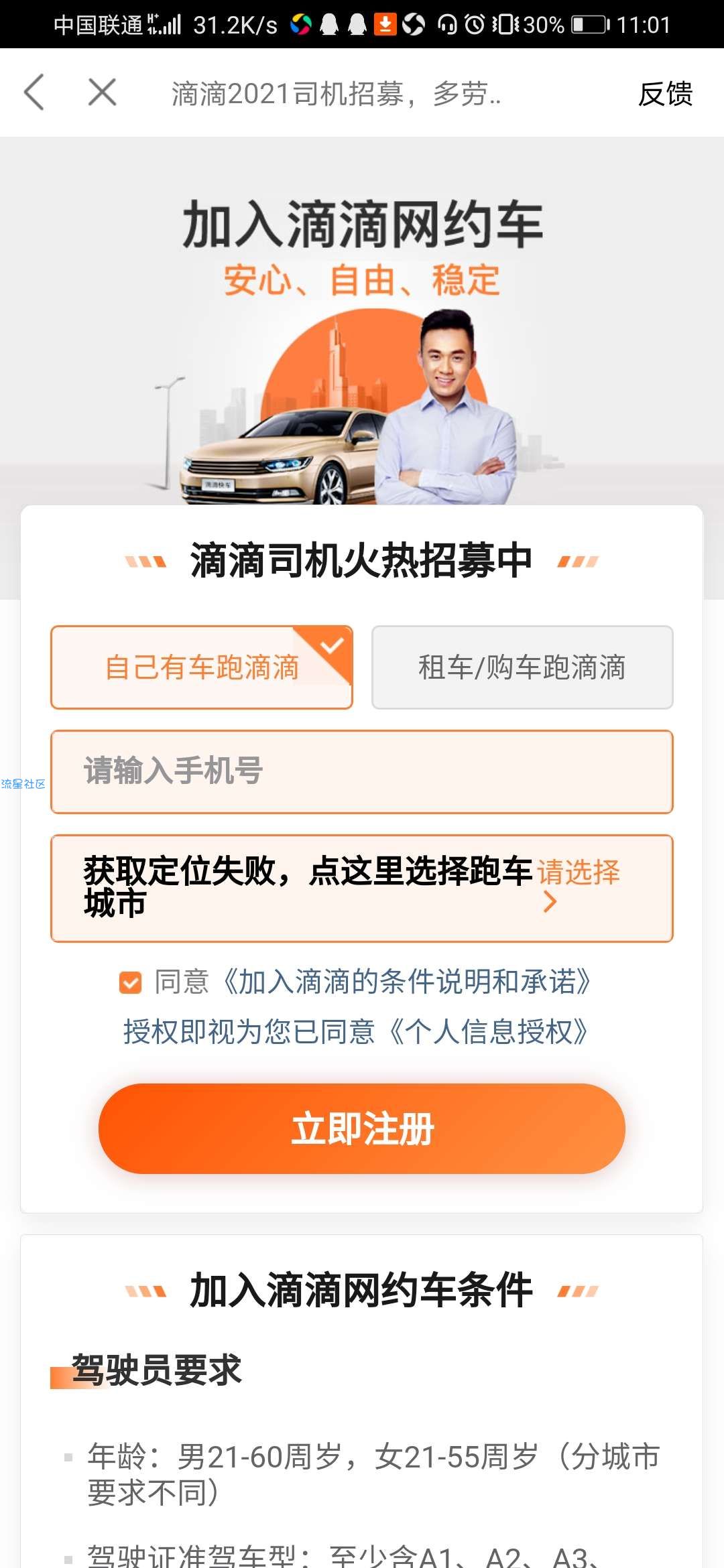The width and height of the screenshot is (724, 1568).
Task: Select 自己有车跑滴滴 option
Action: point(201,667)
